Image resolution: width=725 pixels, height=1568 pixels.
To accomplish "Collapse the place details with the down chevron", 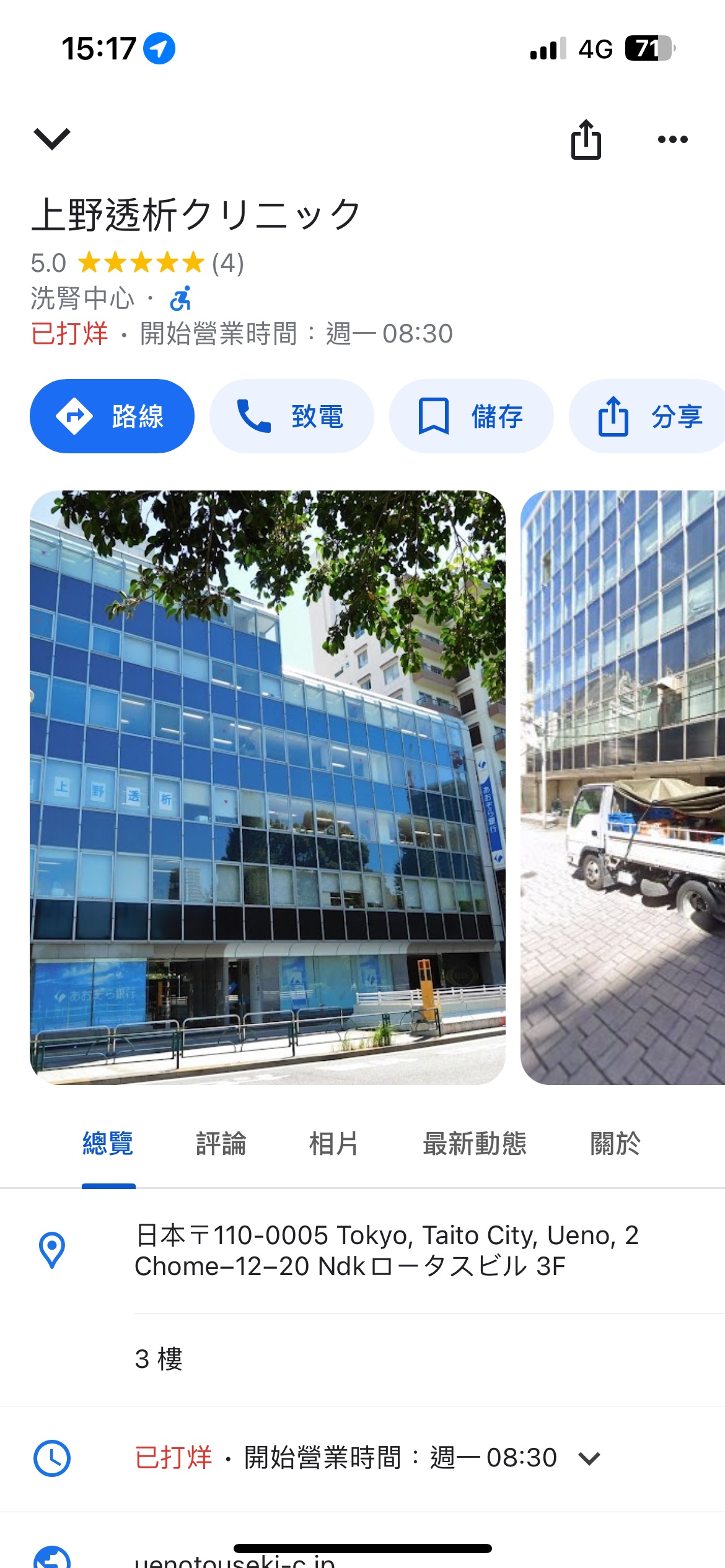I will pyautogui.click(x=52, y=139).
